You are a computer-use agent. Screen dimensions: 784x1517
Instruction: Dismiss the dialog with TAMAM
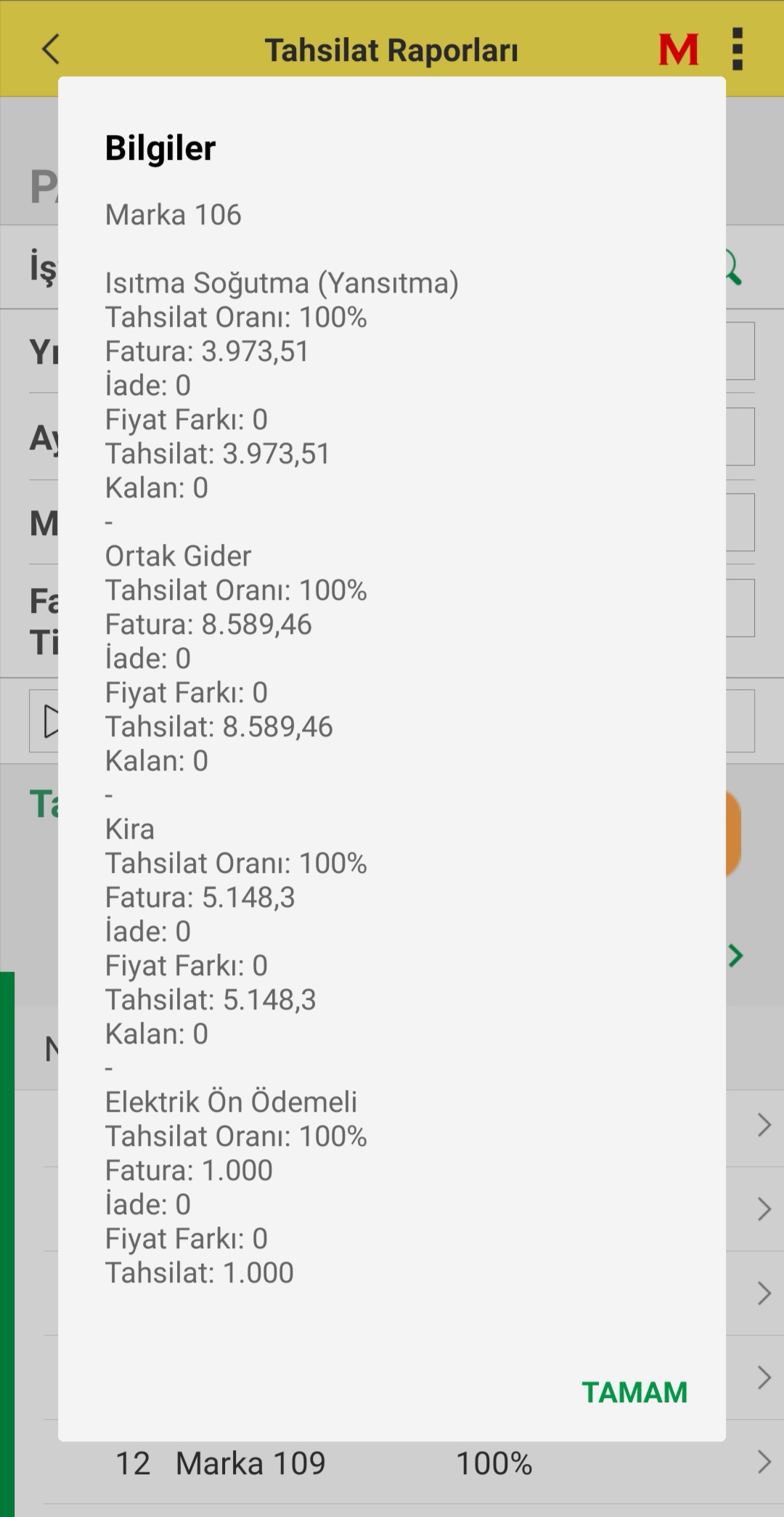pos(634,1391)
